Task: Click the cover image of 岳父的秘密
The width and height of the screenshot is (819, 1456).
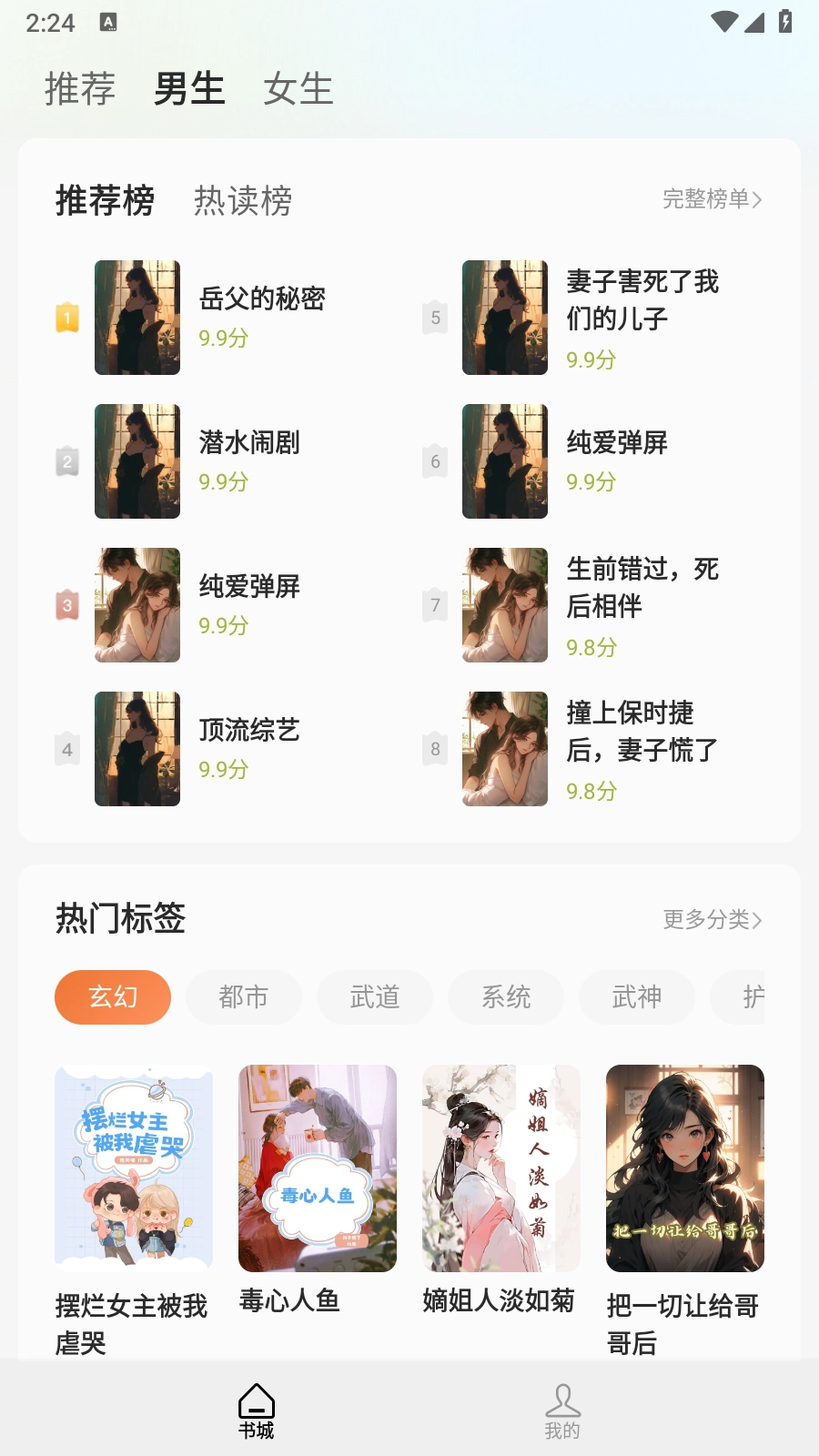Action: click(x=137, y=317)
